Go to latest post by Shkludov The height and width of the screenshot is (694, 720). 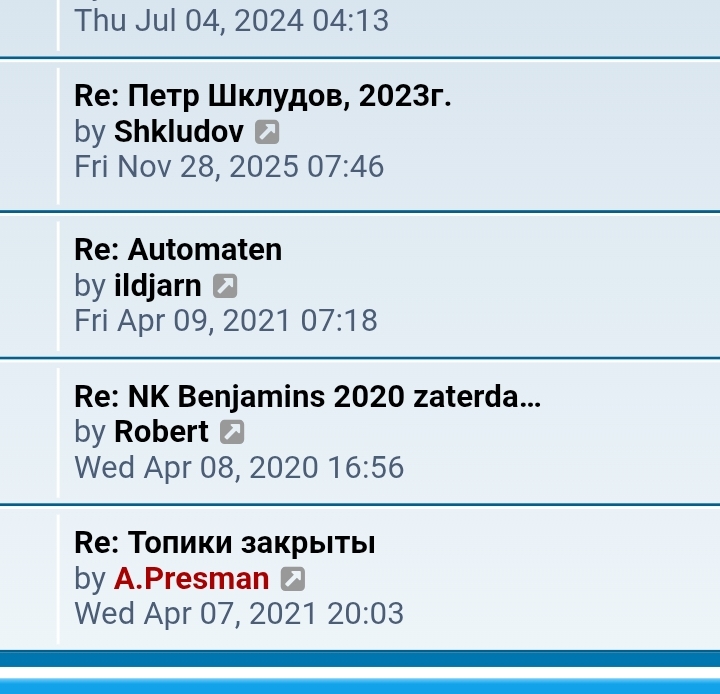click(267, 132)
